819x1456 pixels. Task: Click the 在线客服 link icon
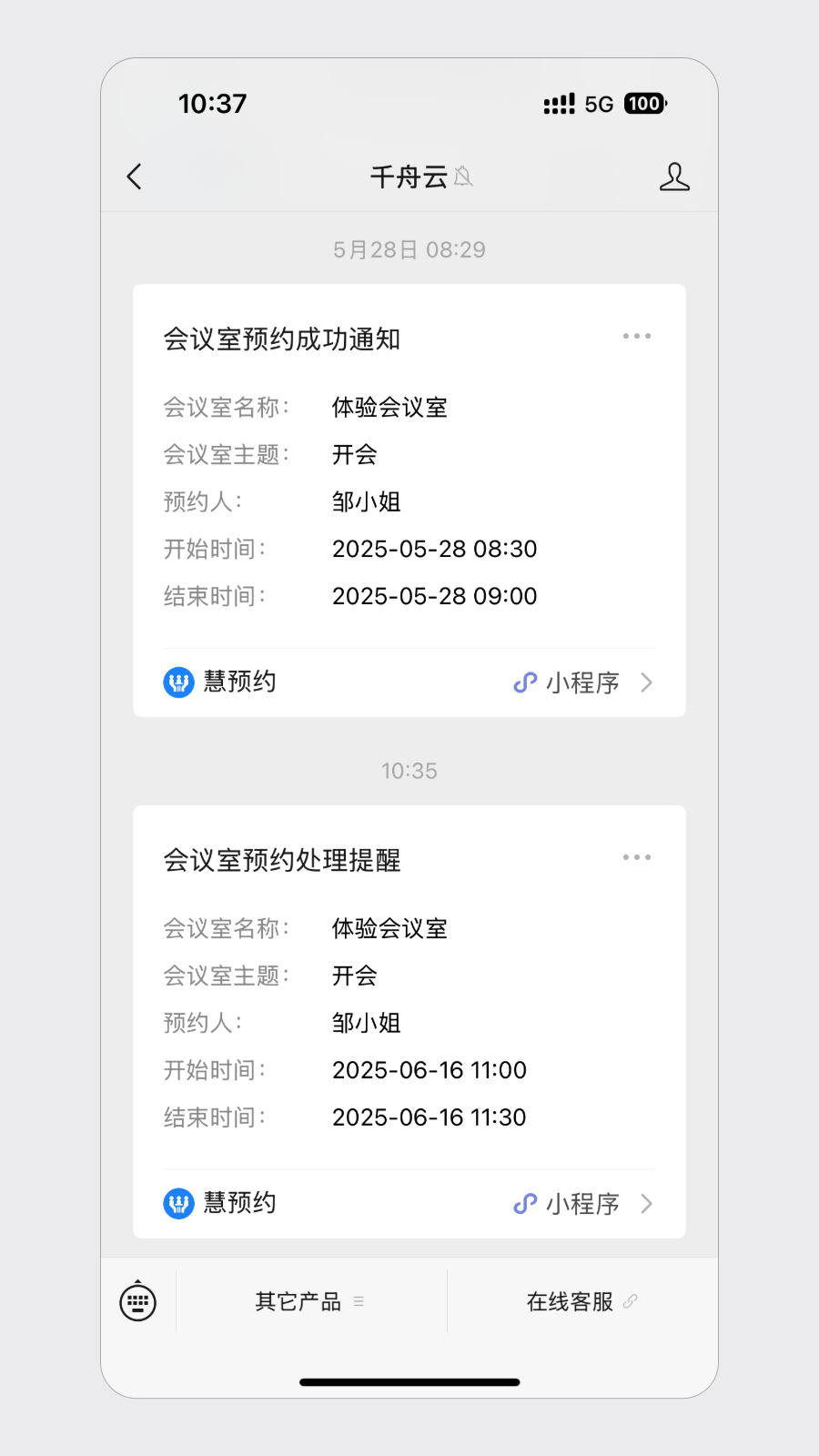pyautogui.click(x=632, y=1301)
